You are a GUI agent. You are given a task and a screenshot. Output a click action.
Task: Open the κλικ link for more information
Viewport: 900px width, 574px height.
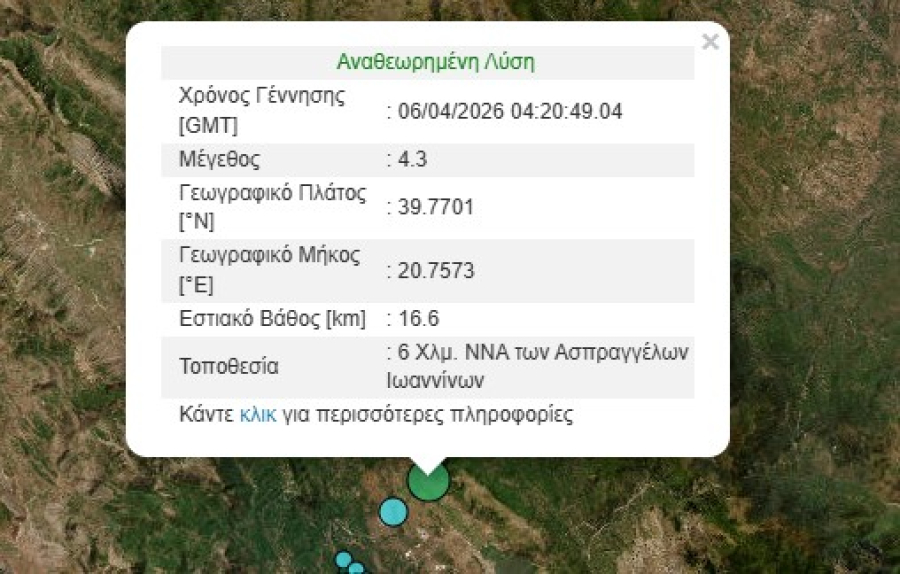coord(258,415)
